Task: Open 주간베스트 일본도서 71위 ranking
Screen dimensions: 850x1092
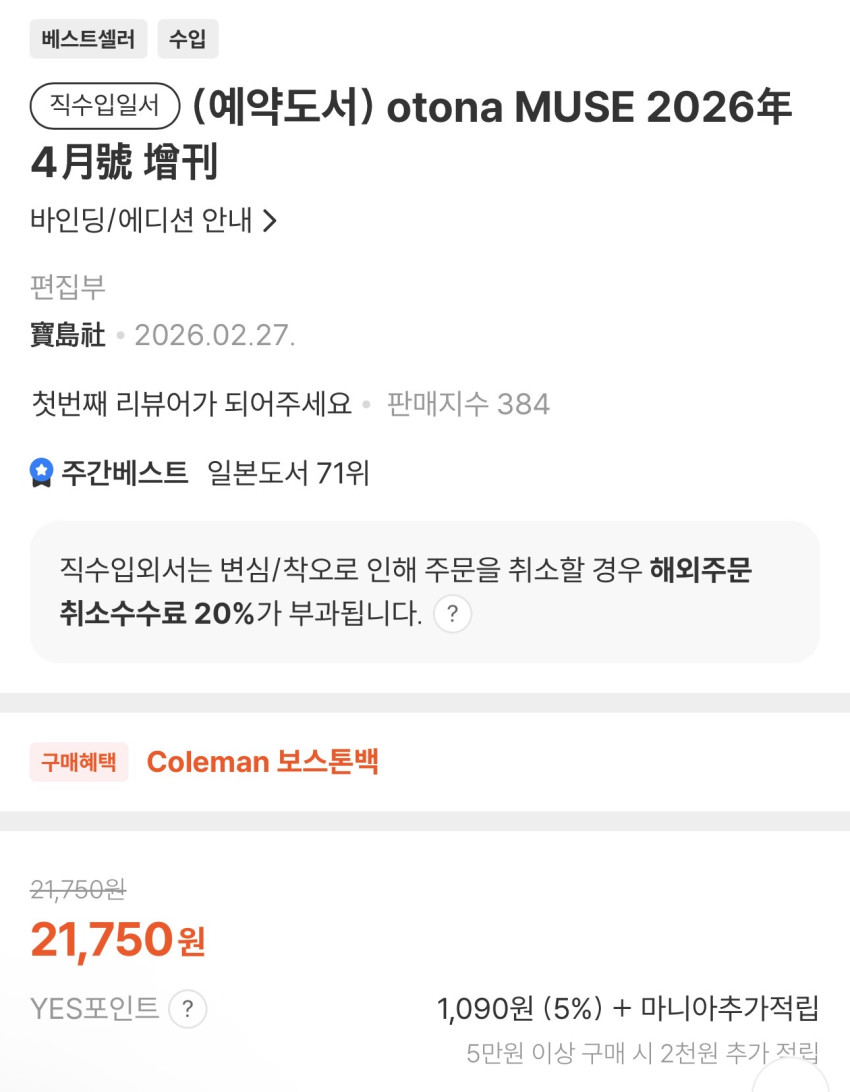Action: pos(200,473)
